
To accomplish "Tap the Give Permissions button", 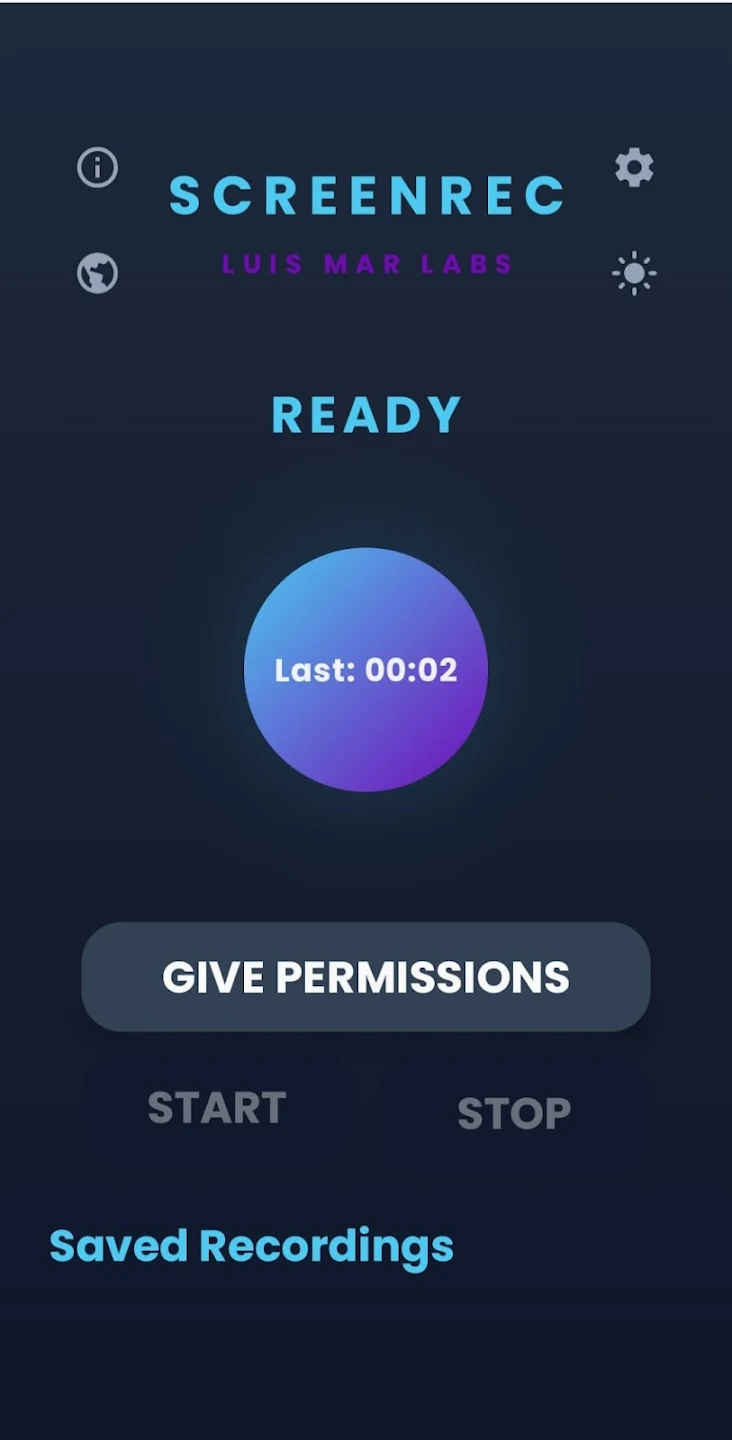I will pos(366,977).
